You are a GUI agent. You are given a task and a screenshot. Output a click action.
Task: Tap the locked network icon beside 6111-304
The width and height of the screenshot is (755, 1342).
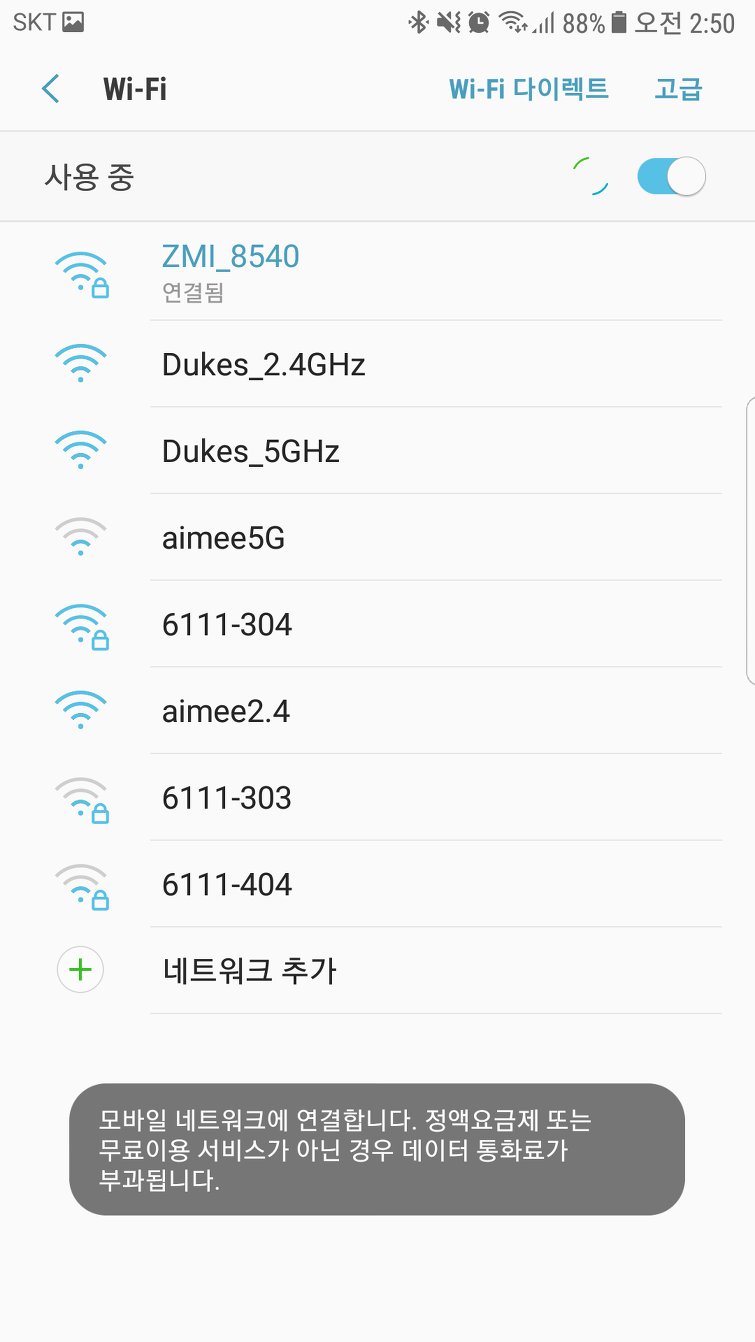[x=80, y=624]
